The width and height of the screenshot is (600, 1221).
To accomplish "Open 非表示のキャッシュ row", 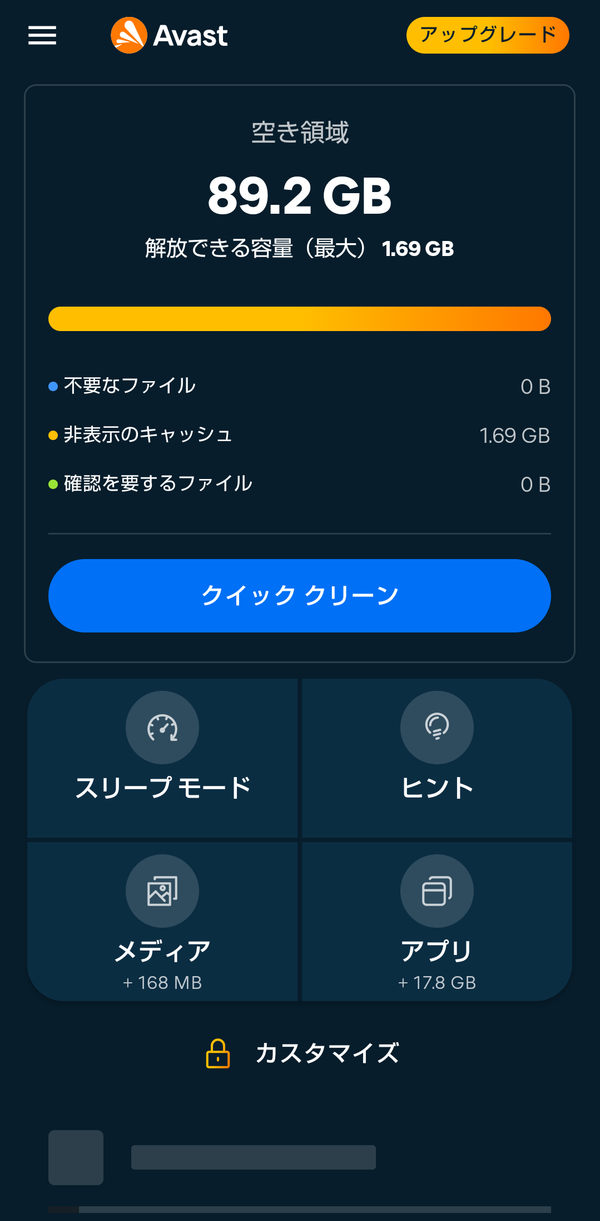I will pyautogui.click(x=300, y=435).
